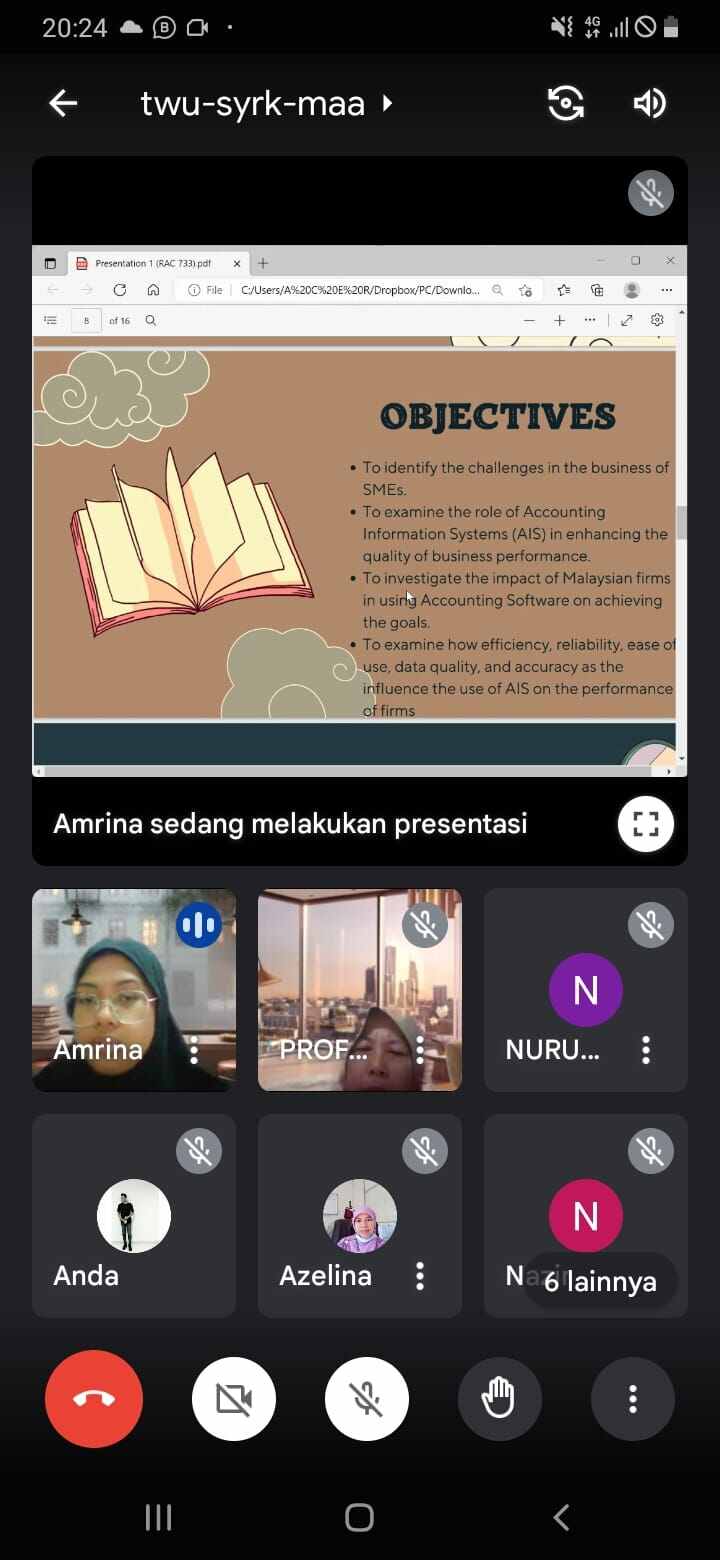Hang up and leave the call
This screenshot has width=720, height=1560.
(94, 1399)
